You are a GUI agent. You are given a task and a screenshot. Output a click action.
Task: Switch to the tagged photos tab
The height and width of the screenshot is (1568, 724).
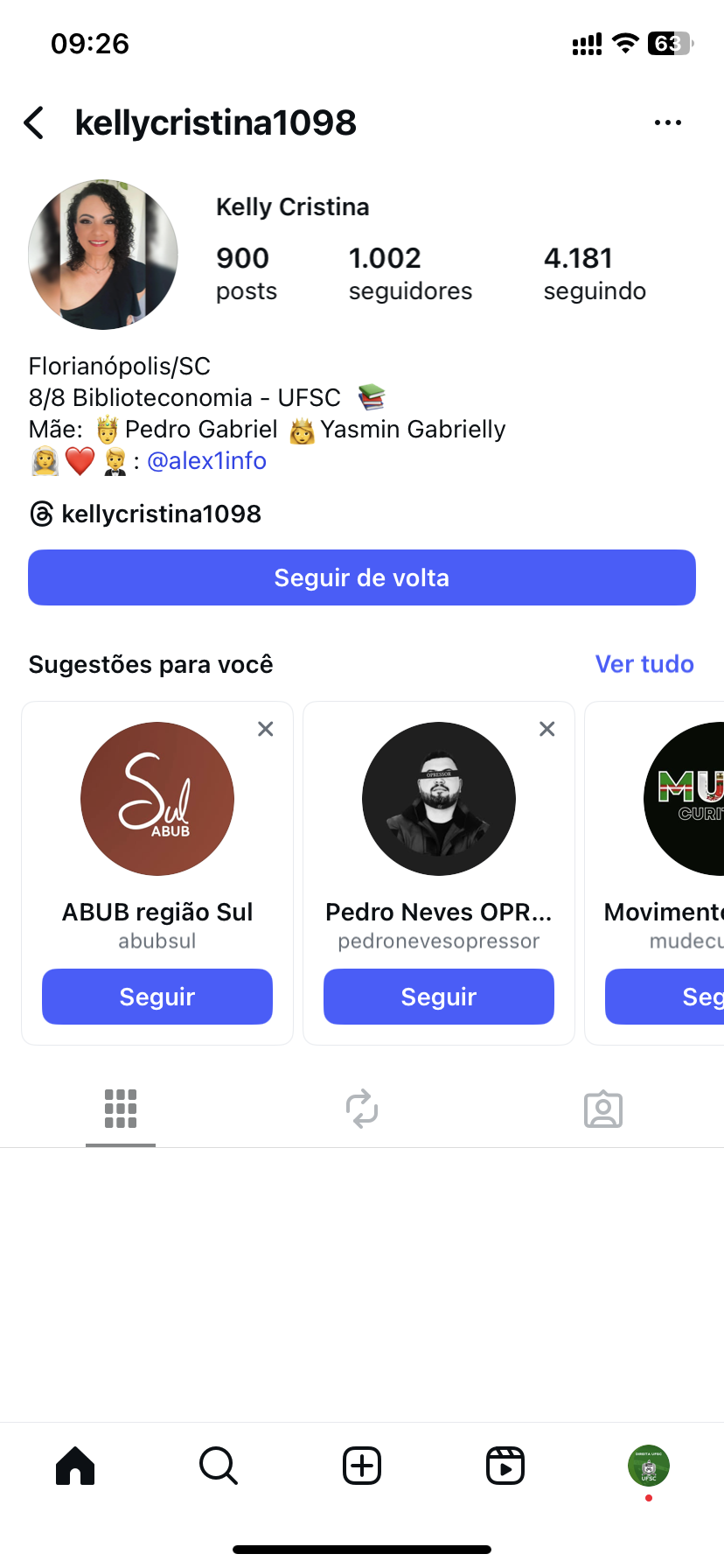[603, 1109]
